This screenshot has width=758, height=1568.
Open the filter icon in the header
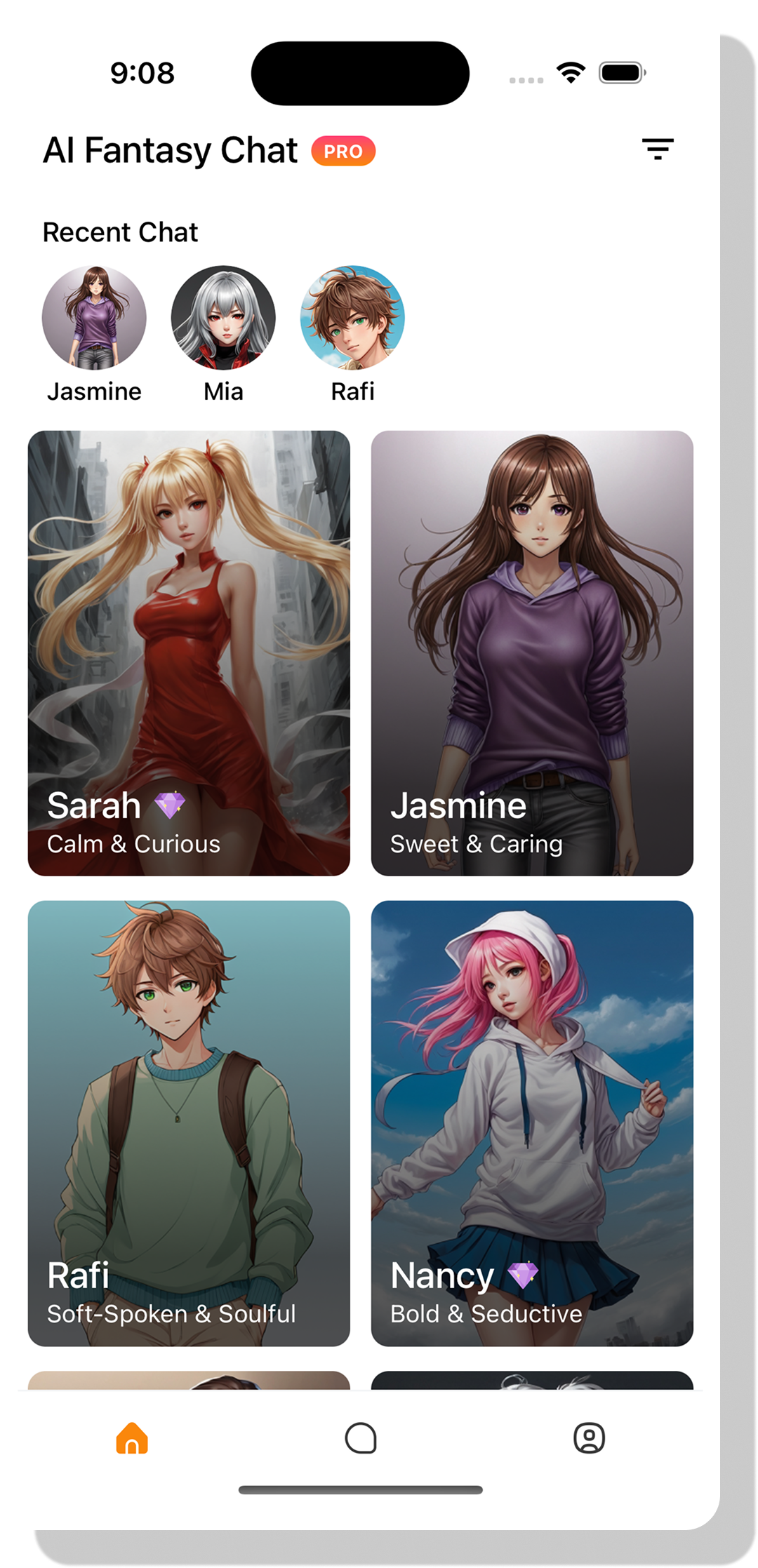point(658,149)
